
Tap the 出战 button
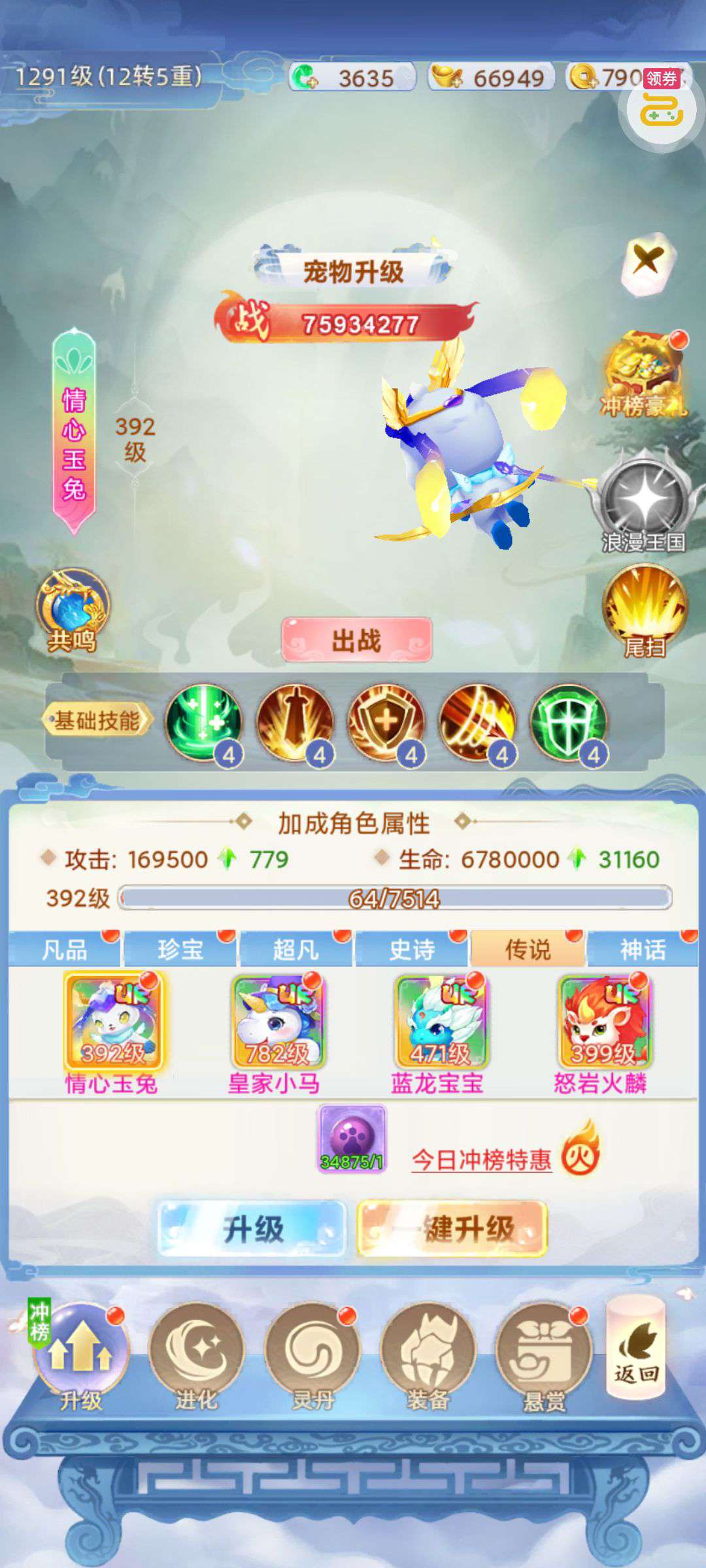[356, 640]
